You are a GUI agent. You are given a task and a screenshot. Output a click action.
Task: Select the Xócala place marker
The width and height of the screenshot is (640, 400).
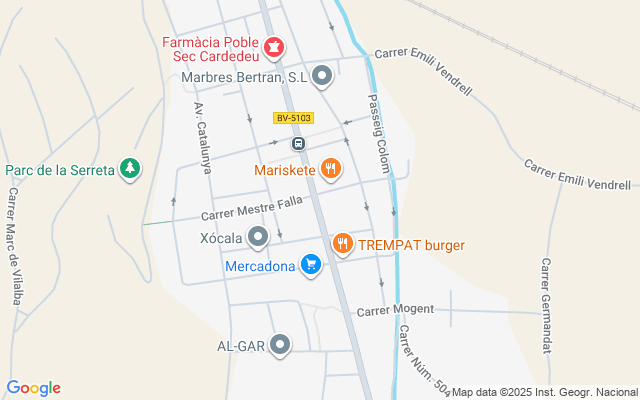(x=258, y=237)
